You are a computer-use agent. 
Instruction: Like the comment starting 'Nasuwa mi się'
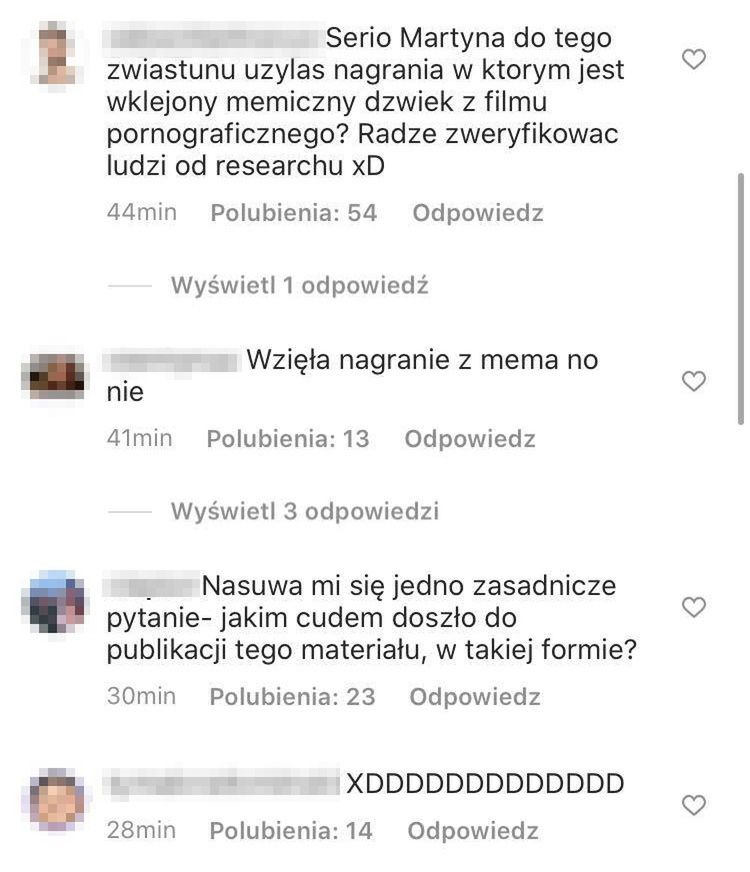pyautogui.click(x=693, y=606)
